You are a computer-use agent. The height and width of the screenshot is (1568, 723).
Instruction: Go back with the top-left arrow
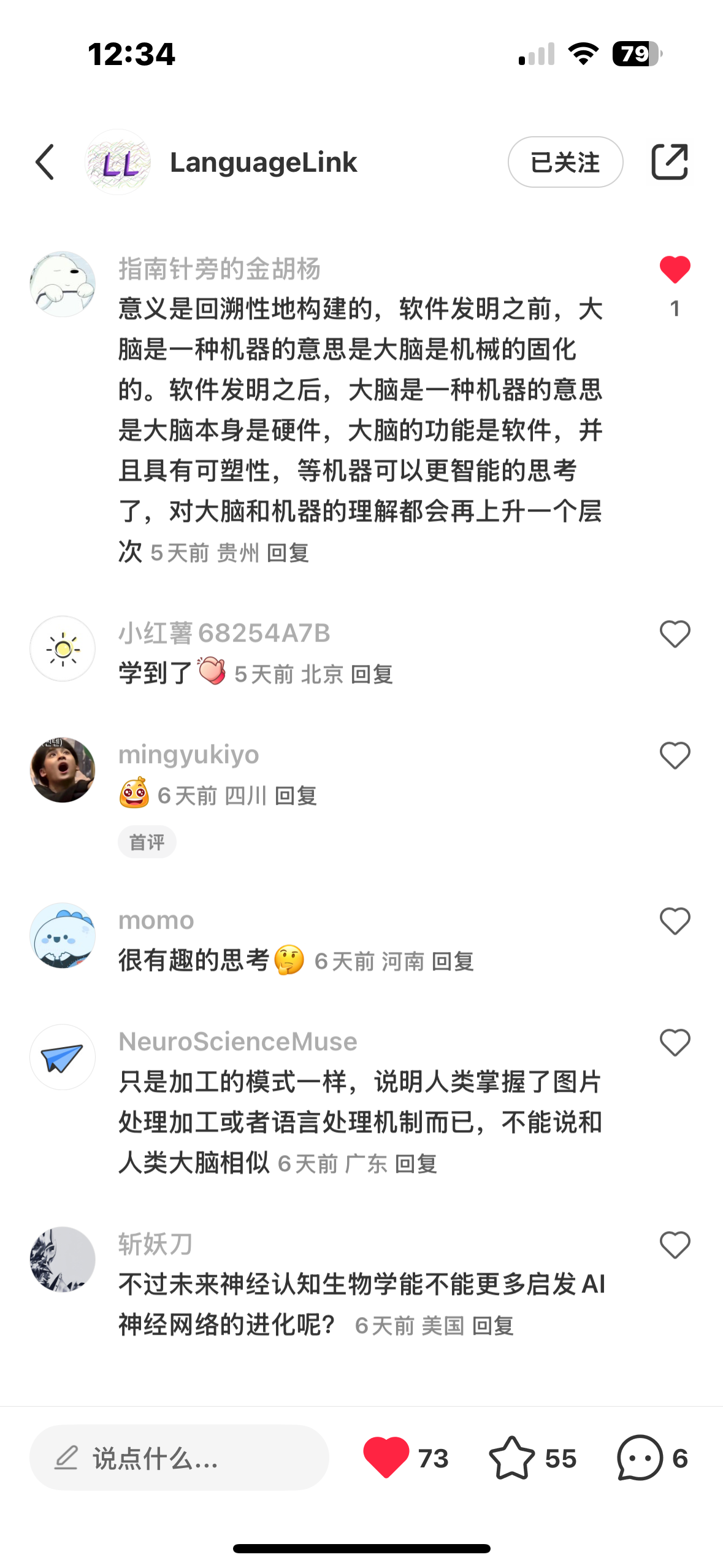(x=45, y=163)
